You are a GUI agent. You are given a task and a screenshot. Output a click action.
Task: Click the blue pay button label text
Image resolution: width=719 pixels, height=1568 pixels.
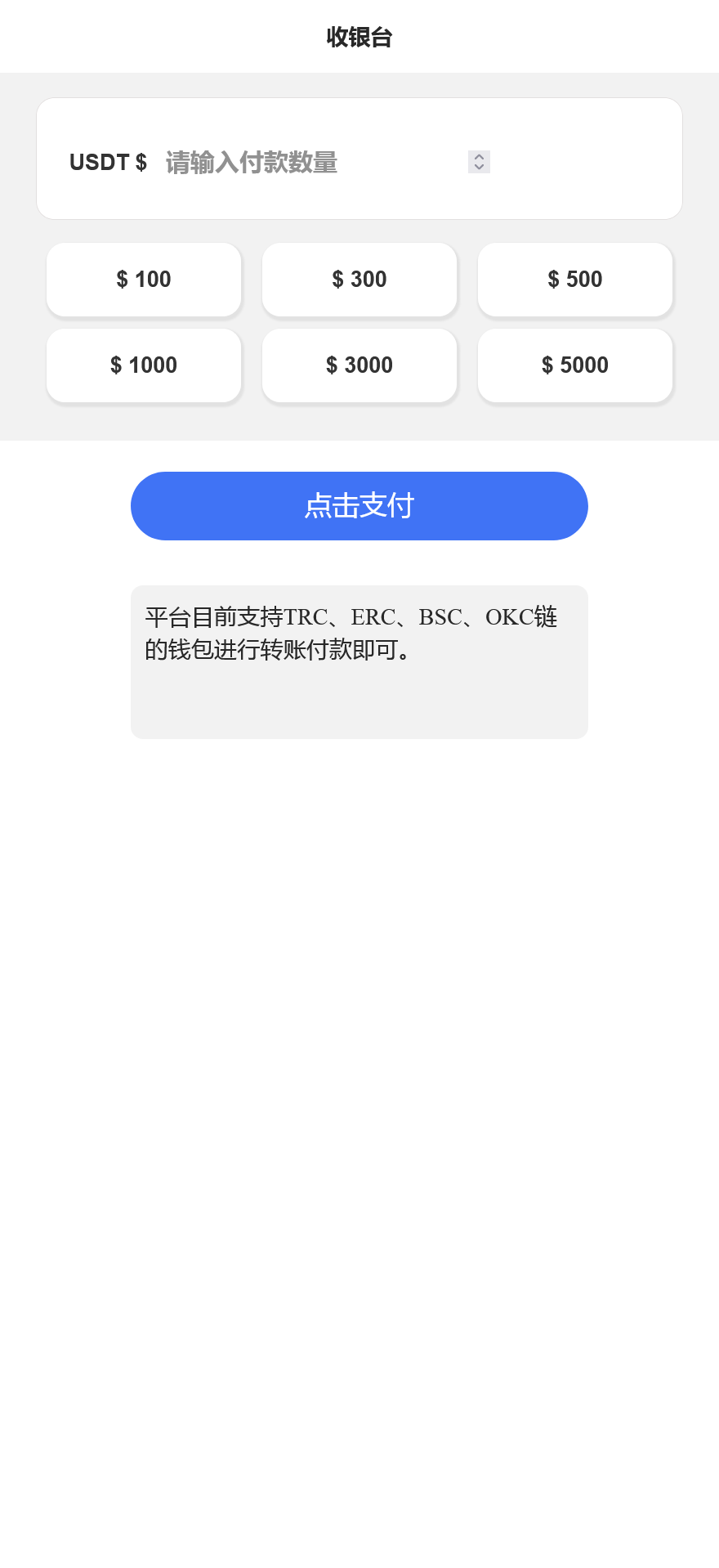click(x=359, y=506)
